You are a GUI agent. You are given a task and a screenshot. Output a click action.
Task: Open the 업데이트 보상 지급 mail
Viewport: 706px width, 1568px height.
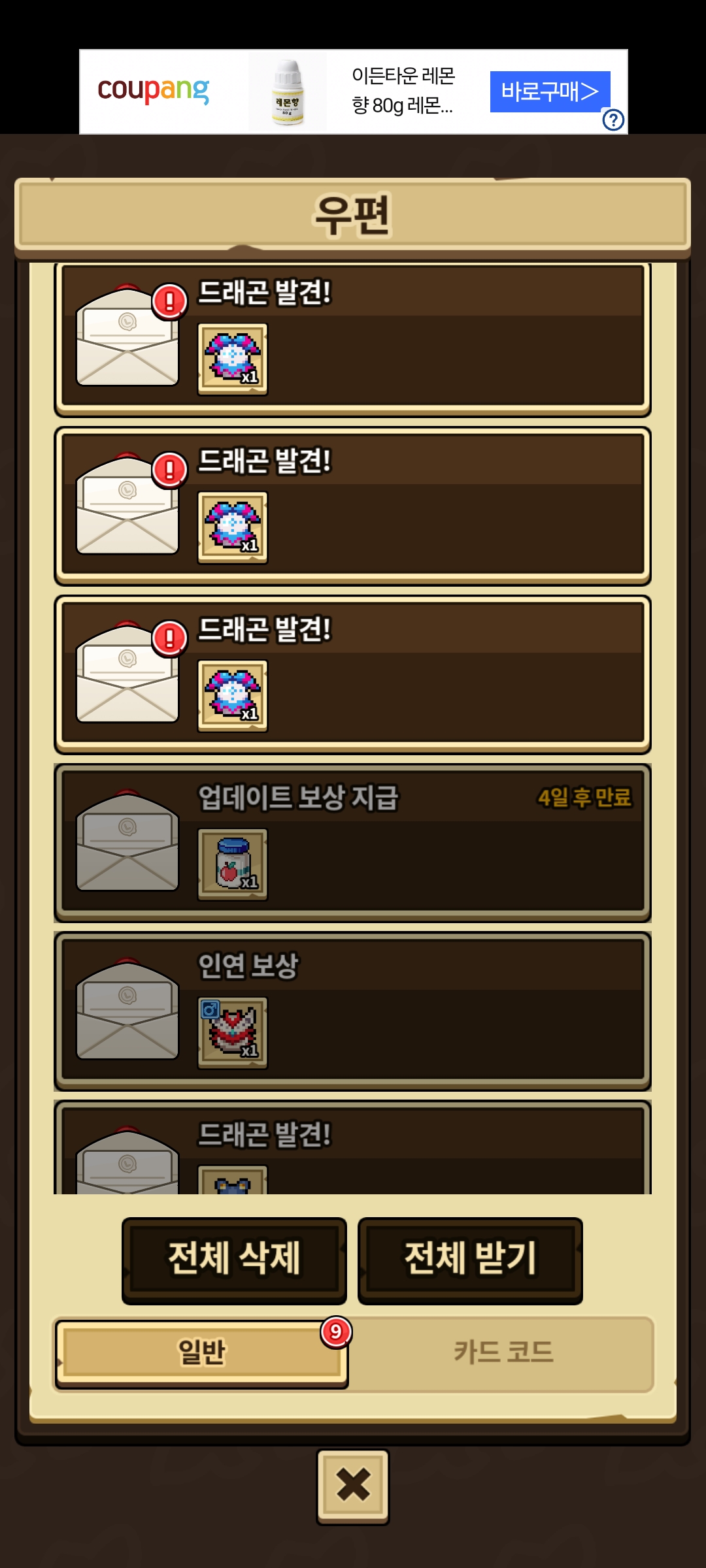pos(353,843)
